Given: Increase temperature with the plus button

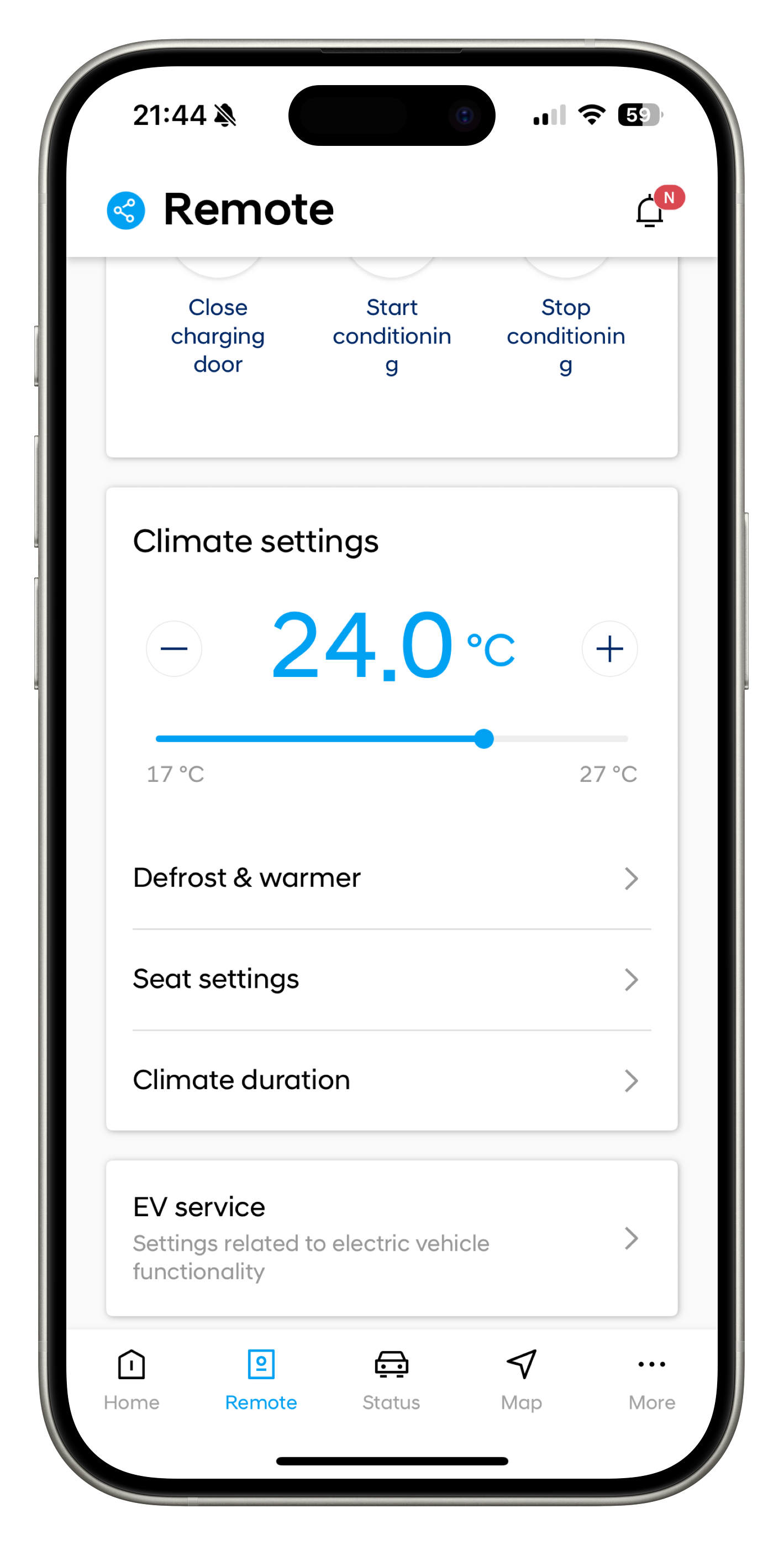Looking at the screenshot, I should tap(609, 648).
